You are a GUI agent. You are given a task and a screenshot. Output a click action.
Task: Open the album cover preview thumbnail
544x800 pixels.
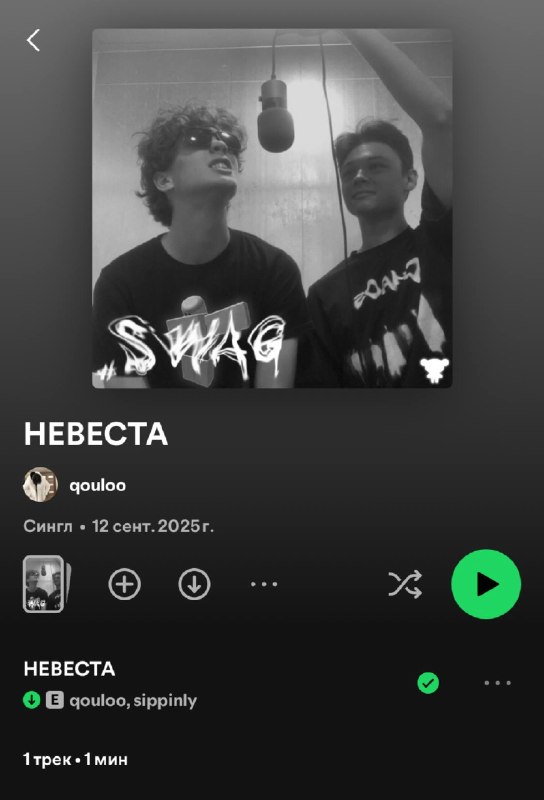pos(46,584)
